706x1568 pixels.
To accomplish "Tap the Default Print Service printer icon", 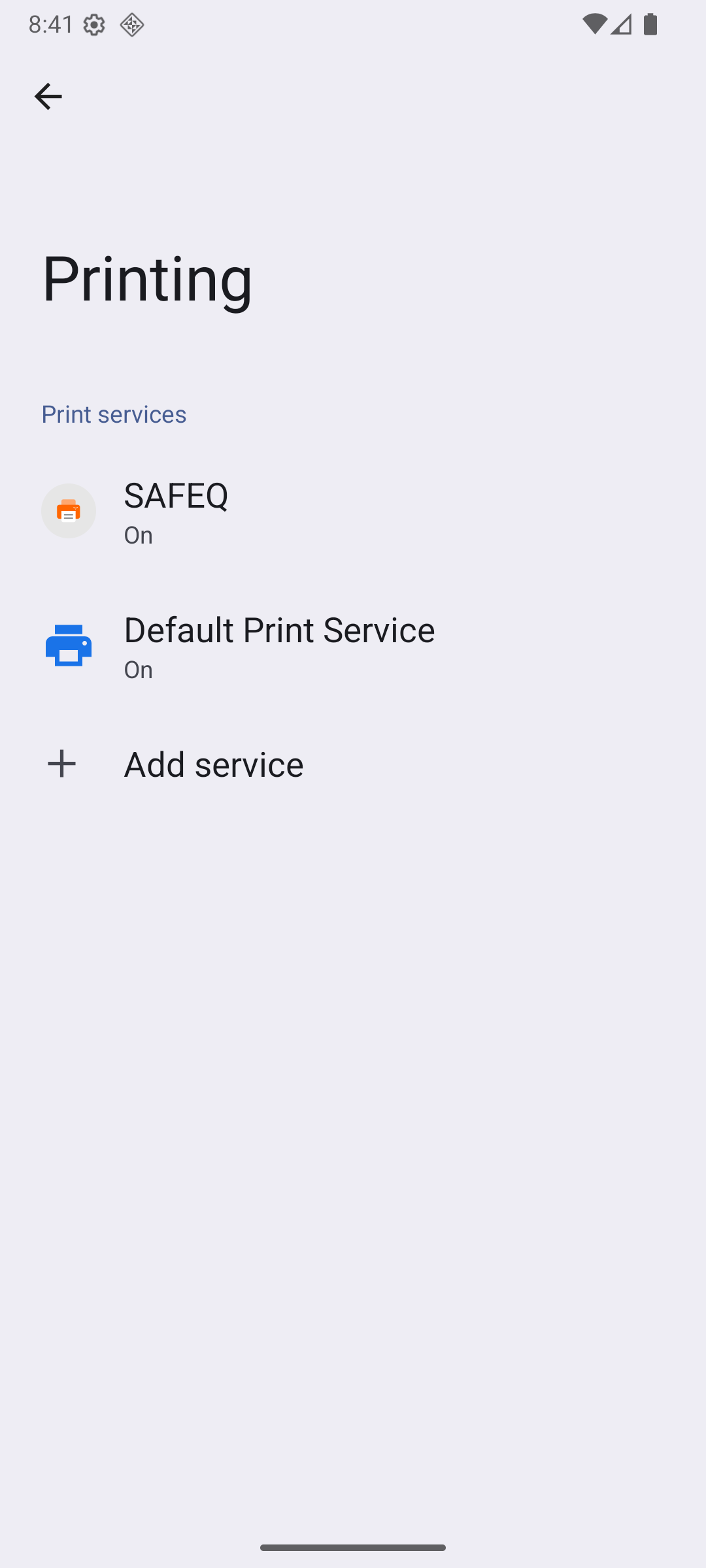I will (68, 644).
